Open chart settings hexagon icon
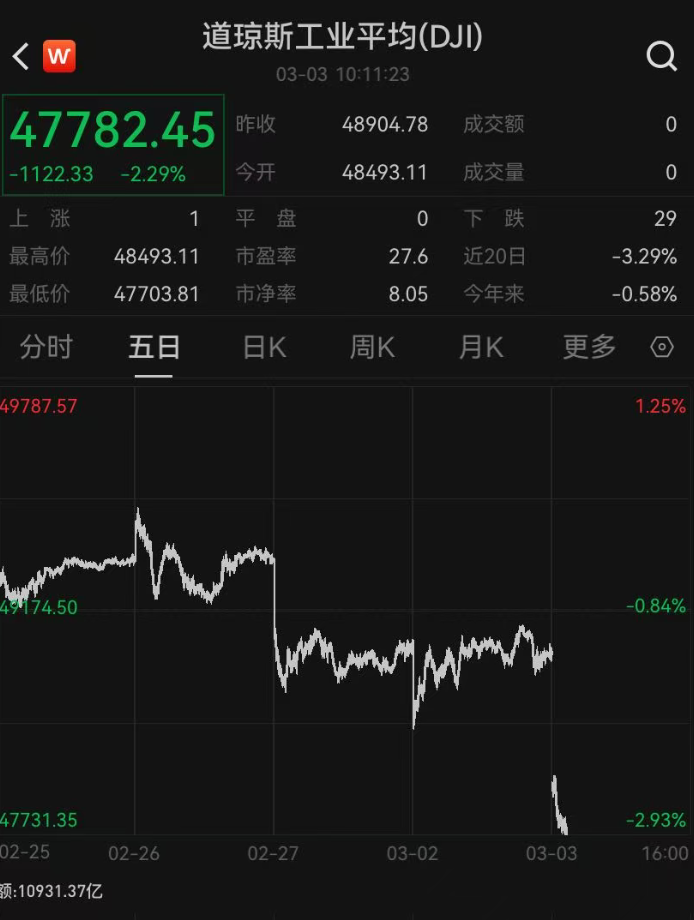 click(x=662, y=347)
